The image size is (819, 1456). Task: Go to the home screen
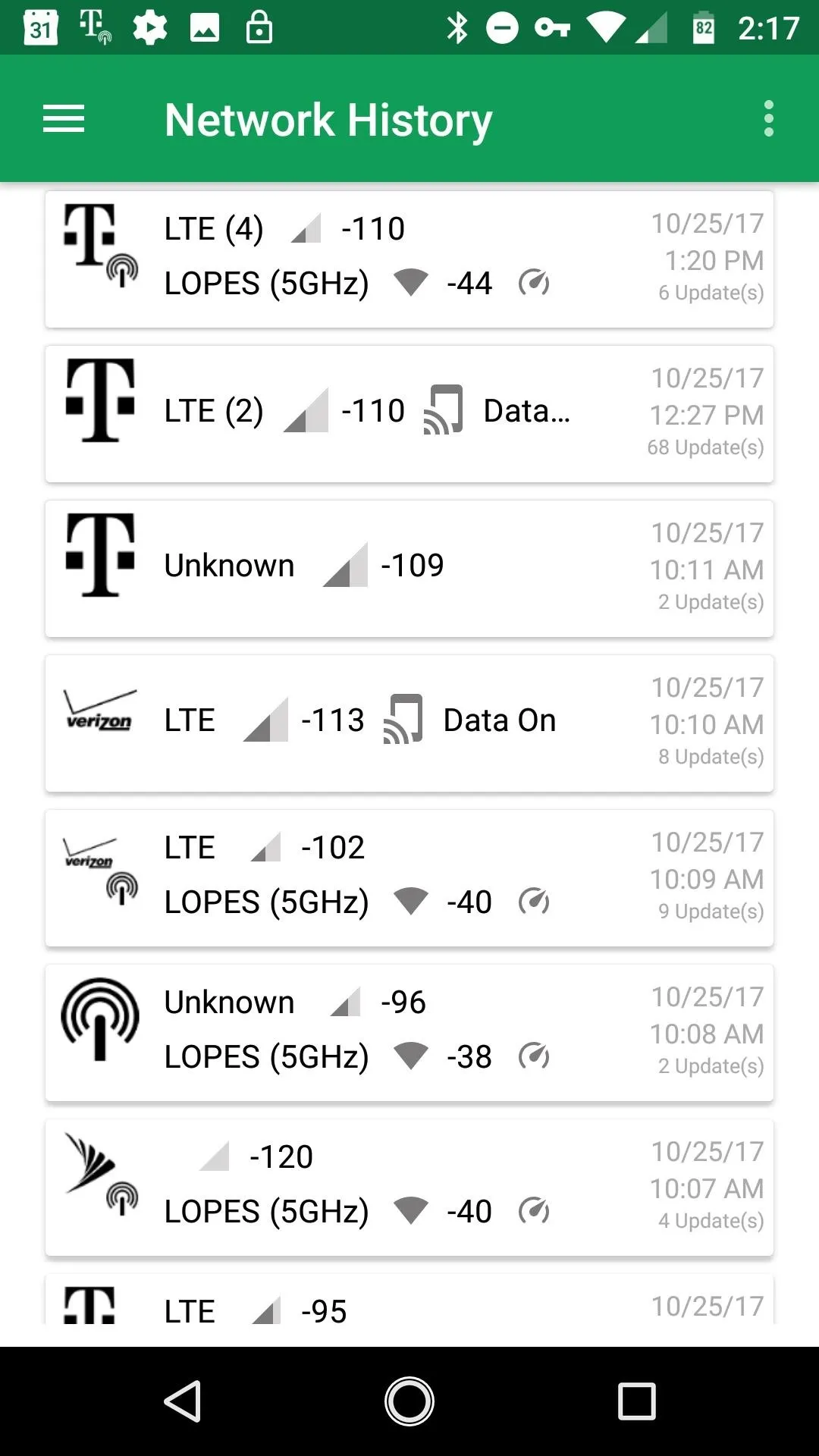[x=409, y=1401]
